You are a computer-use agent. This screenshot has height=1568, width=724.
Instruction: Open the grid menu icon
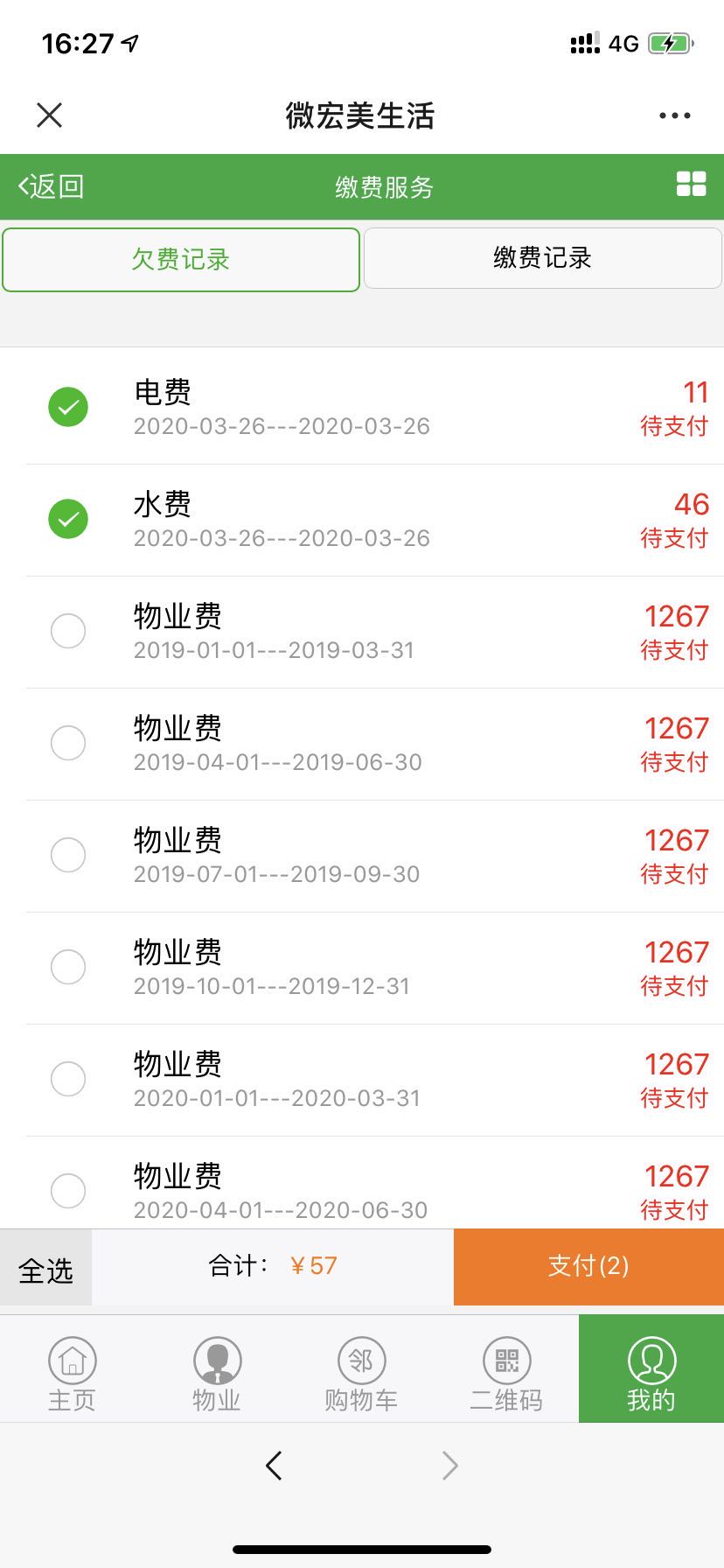(x=691, y=184)
